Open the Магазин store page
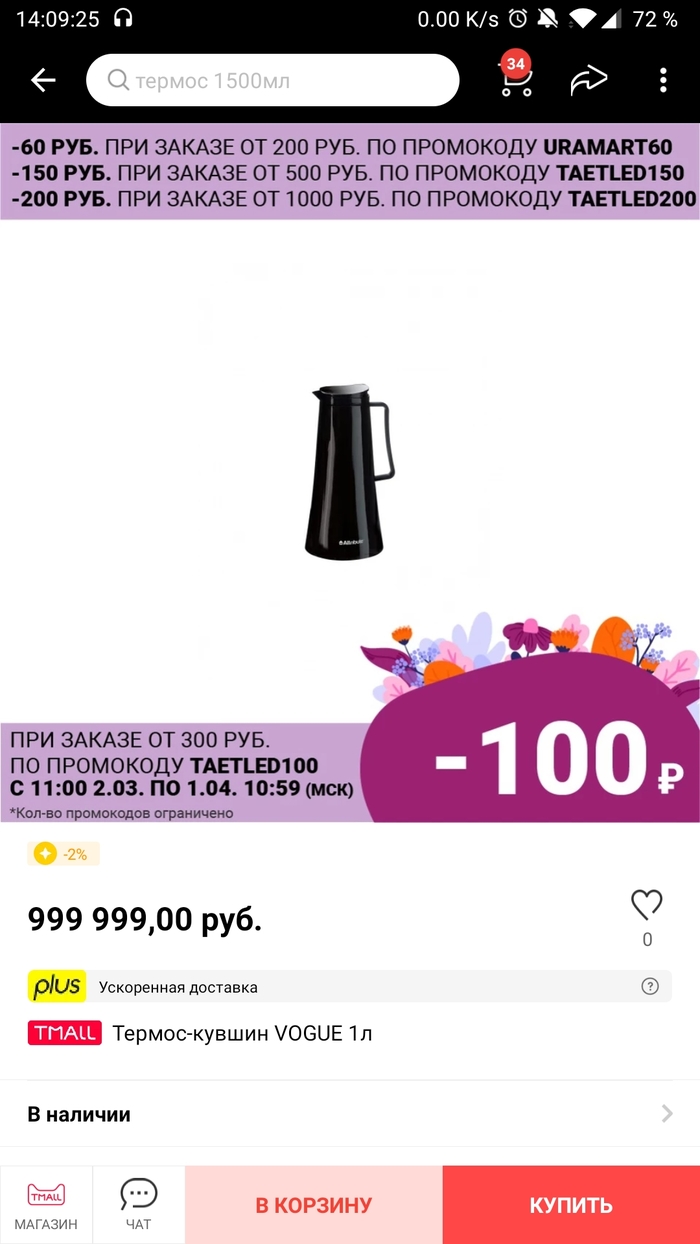Viewport: 700px width, 1244px height. point(46,1204)
